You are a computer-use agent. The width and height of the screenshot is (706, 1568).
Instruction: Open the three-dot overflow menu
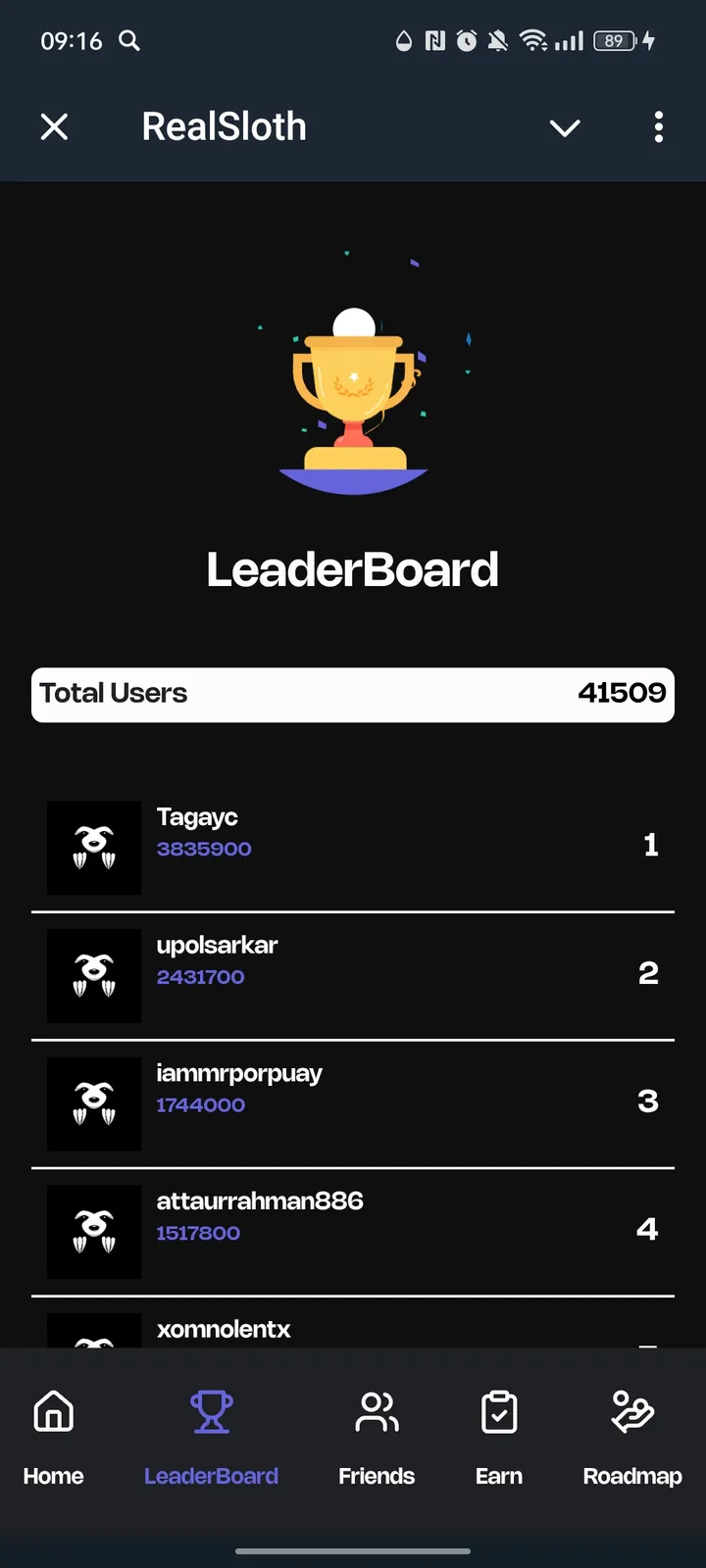(x=658, y=126)
